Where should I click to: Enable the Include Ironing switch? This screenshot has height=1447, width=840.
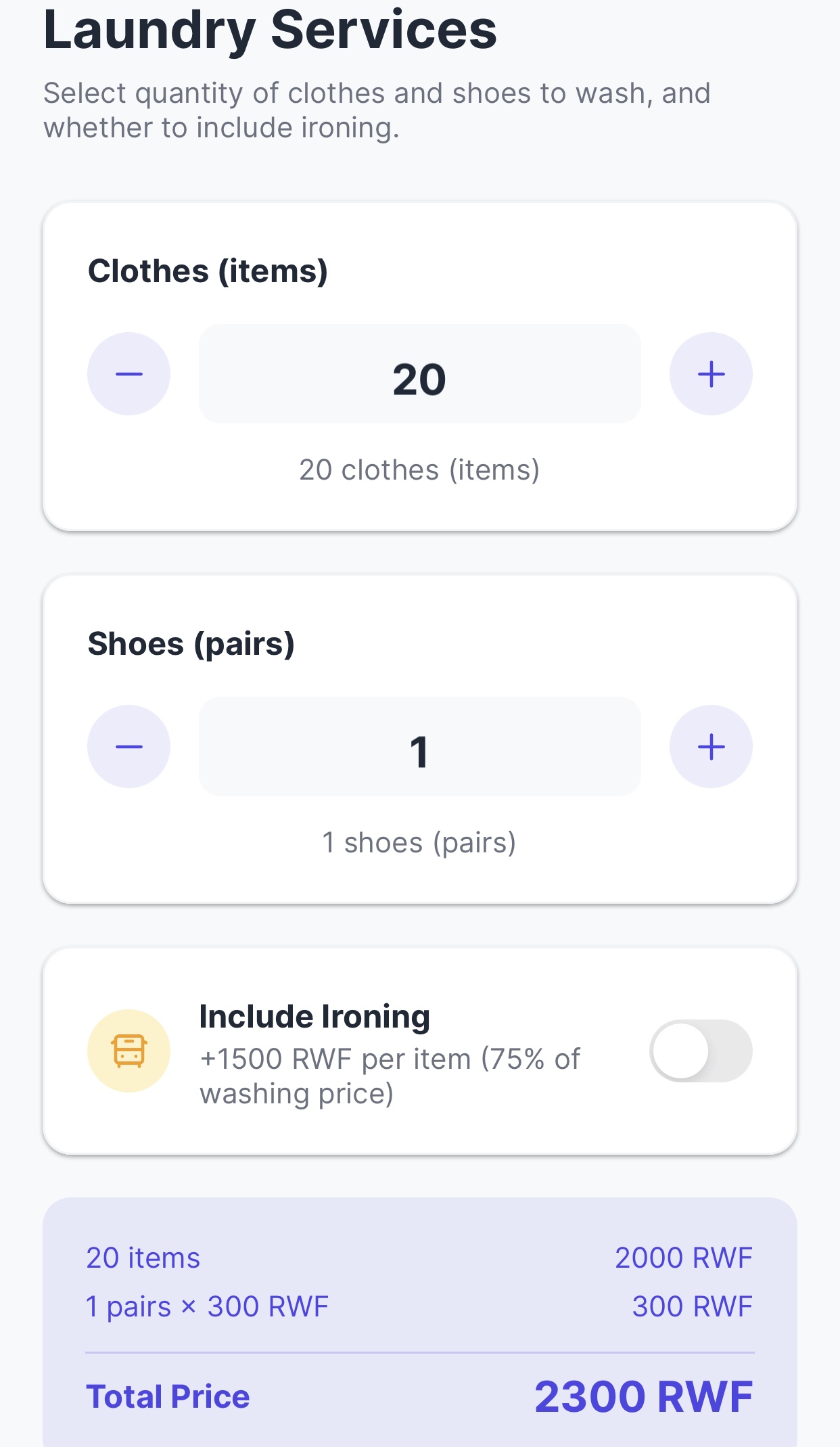[701, 1051]
